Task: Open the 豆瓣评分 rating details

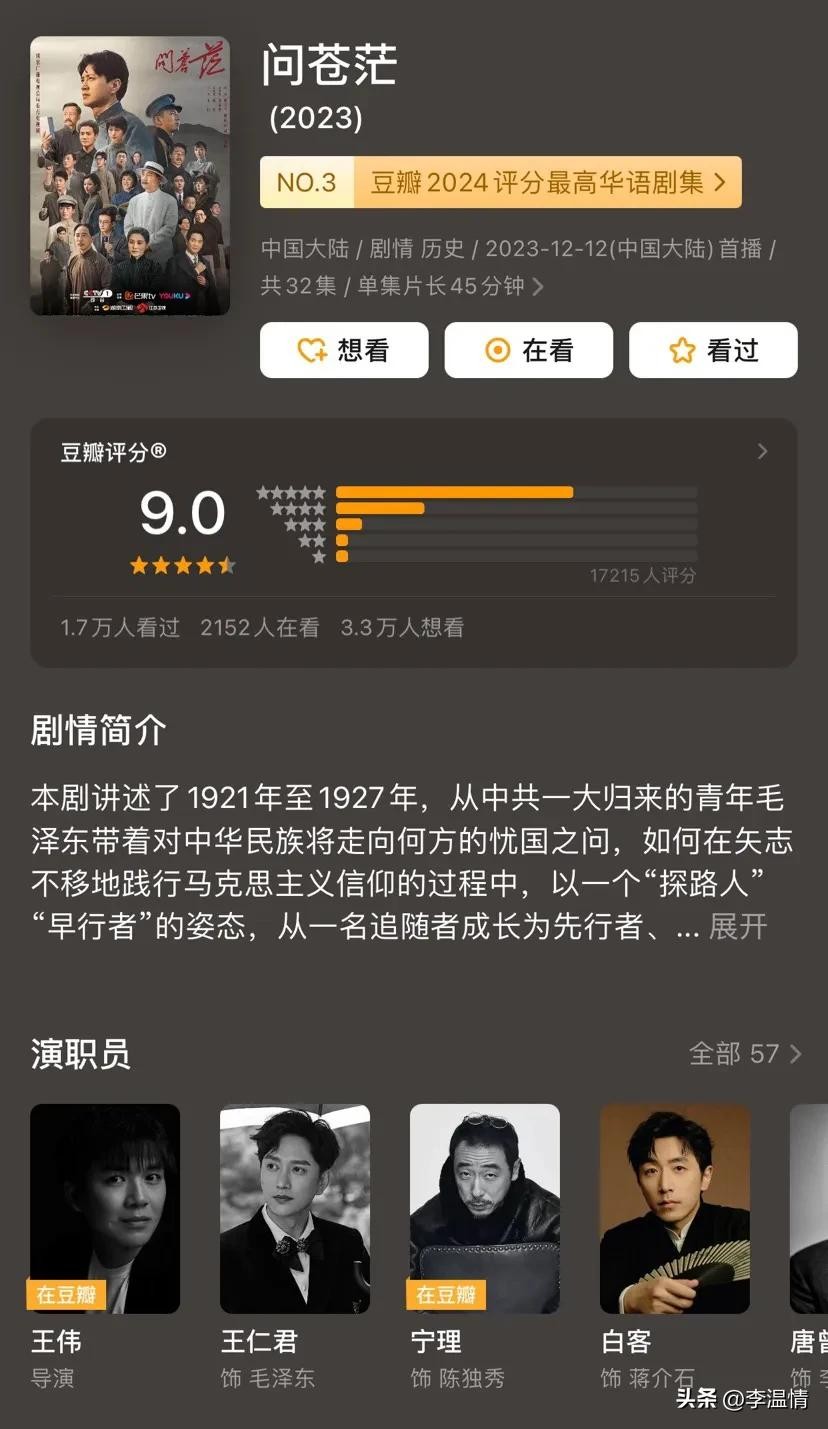Action: 762,452
